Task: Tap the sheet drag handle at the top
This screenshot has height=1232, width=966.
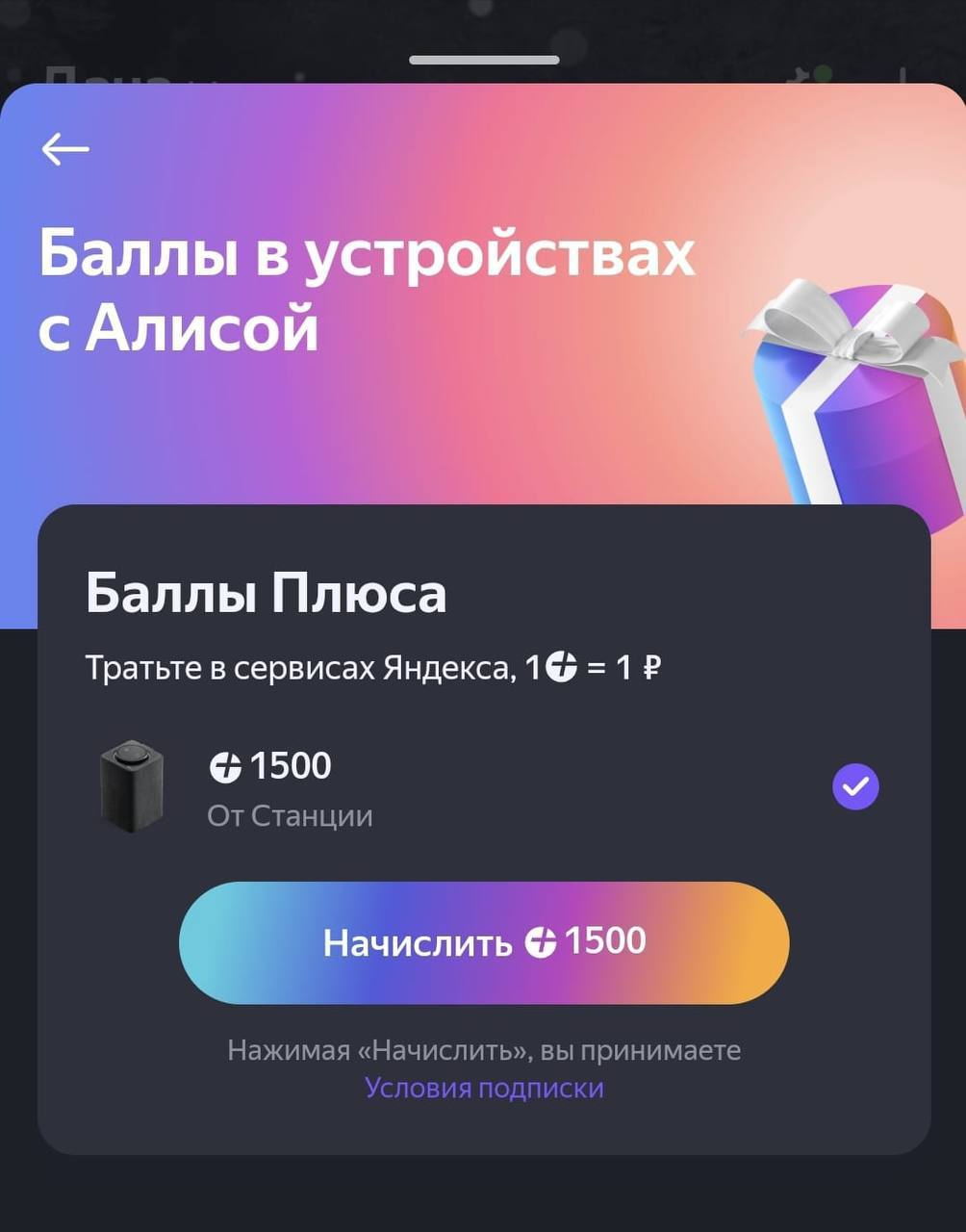Action: [484, 60]
